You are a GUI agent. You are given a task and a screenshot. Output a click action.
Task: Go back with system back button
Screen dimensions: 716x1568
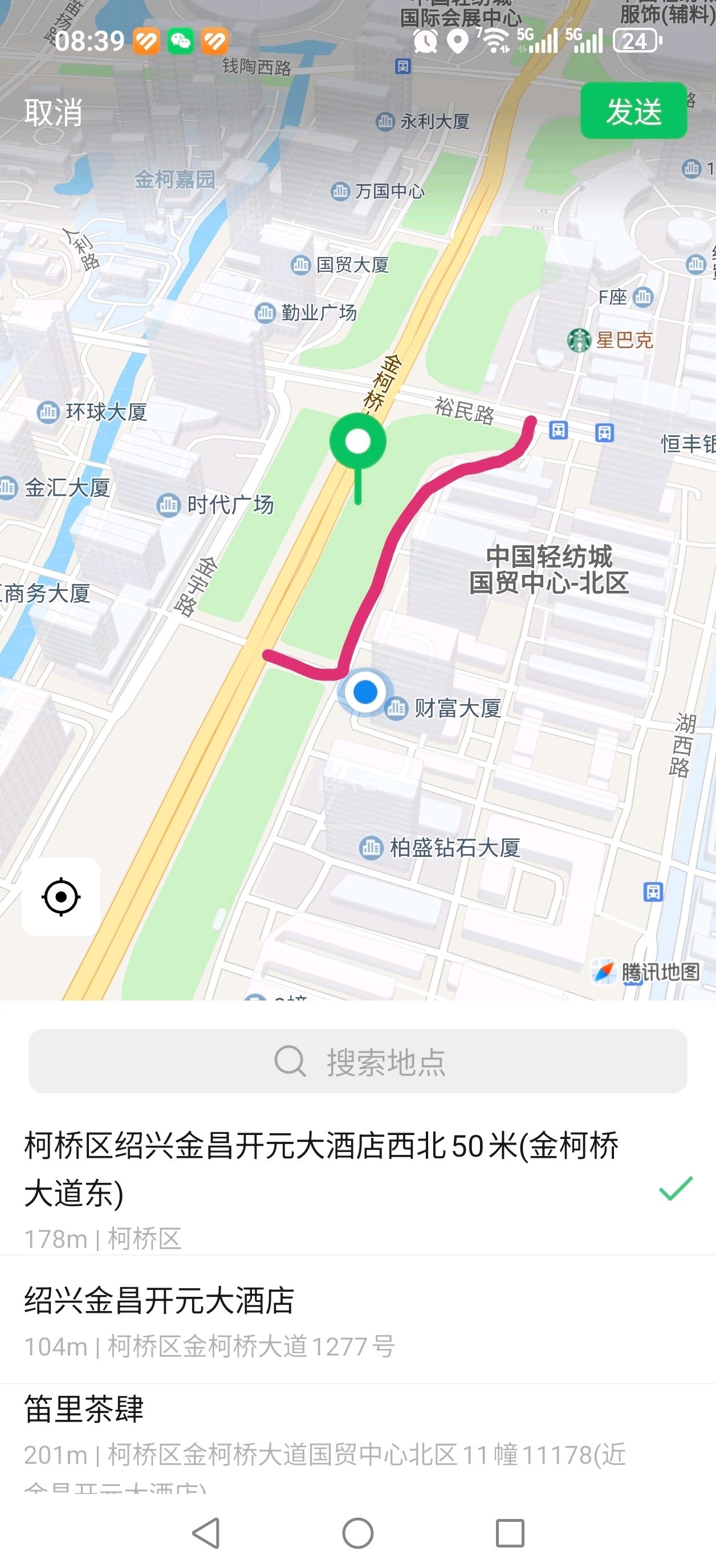pyautogui.click(x=206, y=1533)
